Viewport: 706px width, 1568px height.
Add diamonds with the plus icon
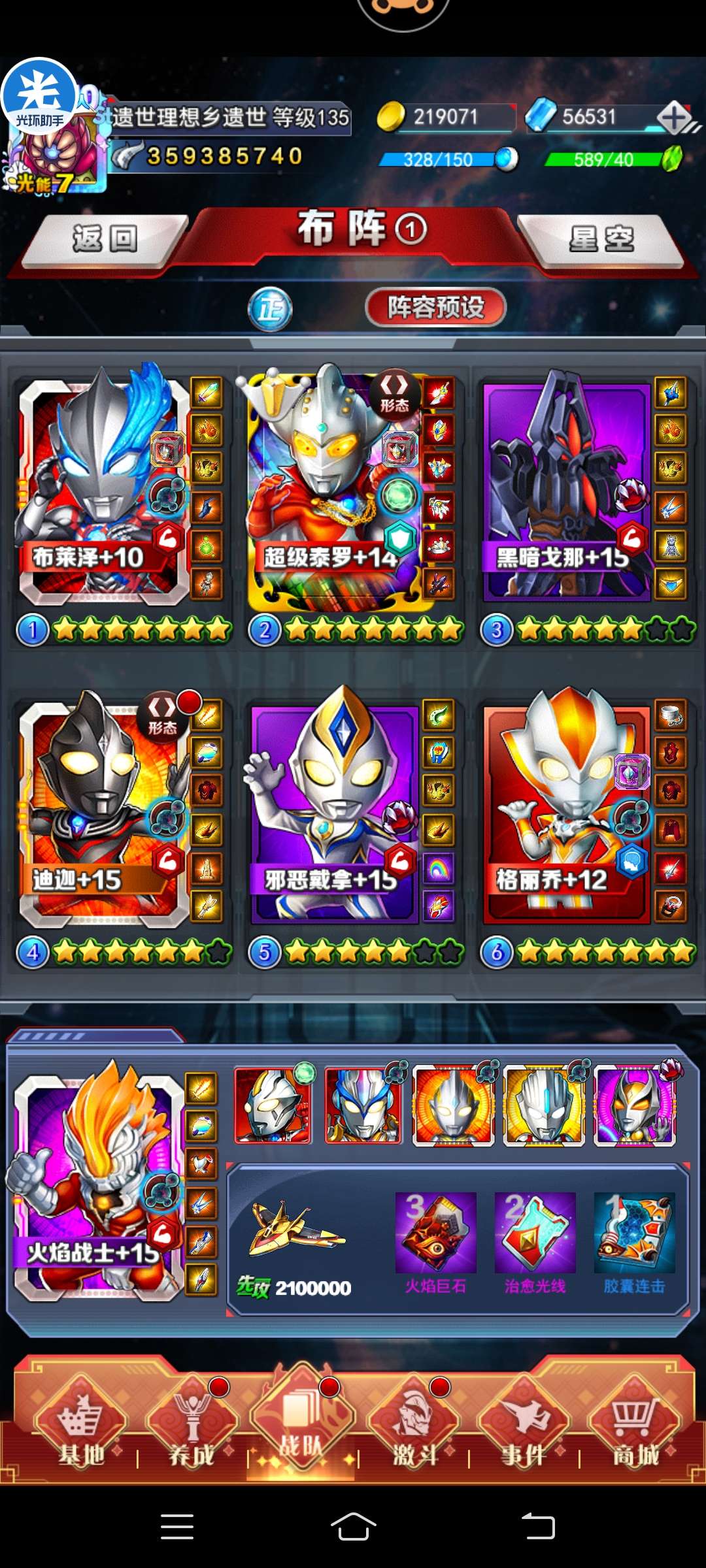(675, 118)
